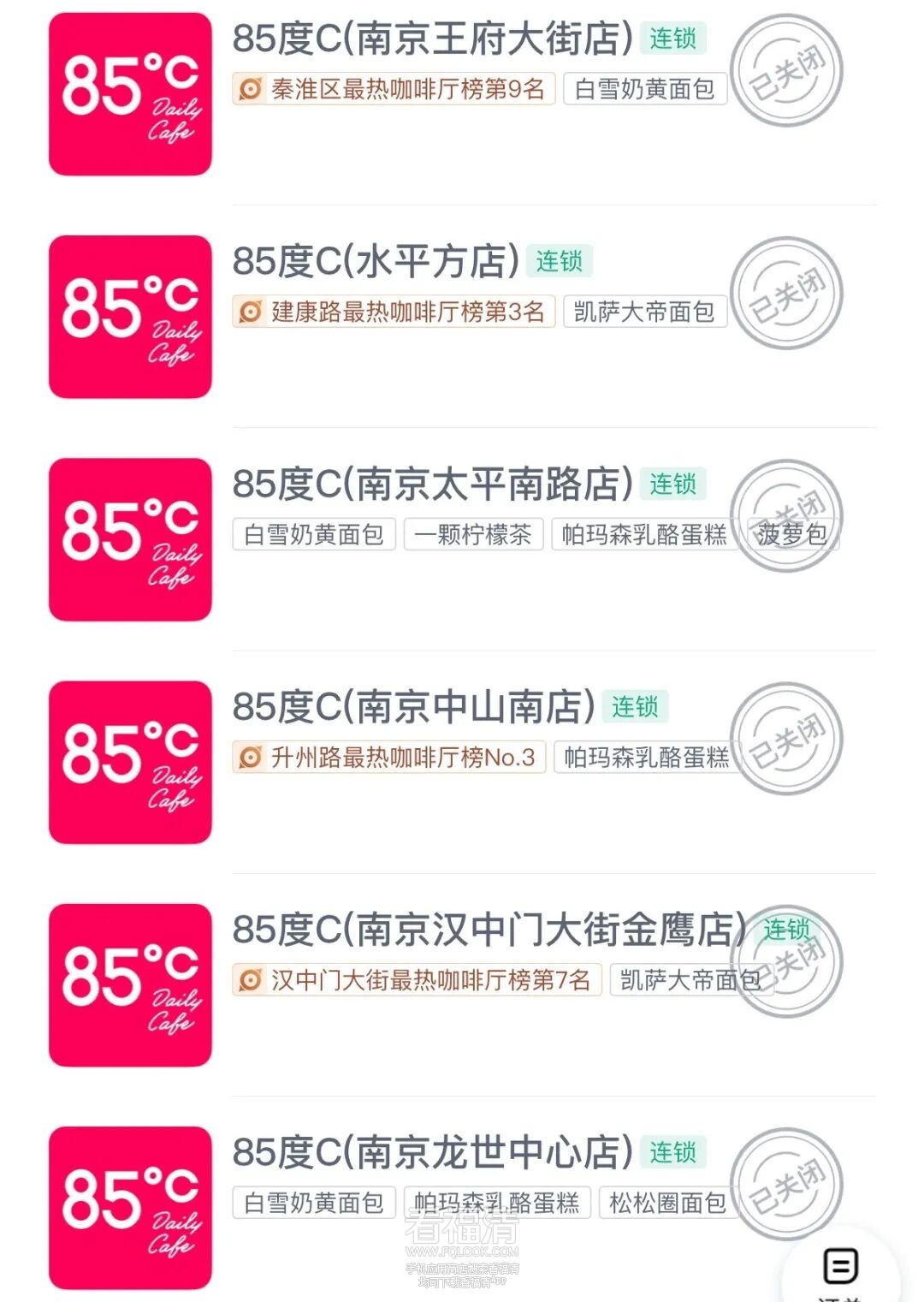The height and width of the screenshot is (1302, 924).
Task: Open 85度C(南京中山南店) store listing
Action: (x=413, y=707)
